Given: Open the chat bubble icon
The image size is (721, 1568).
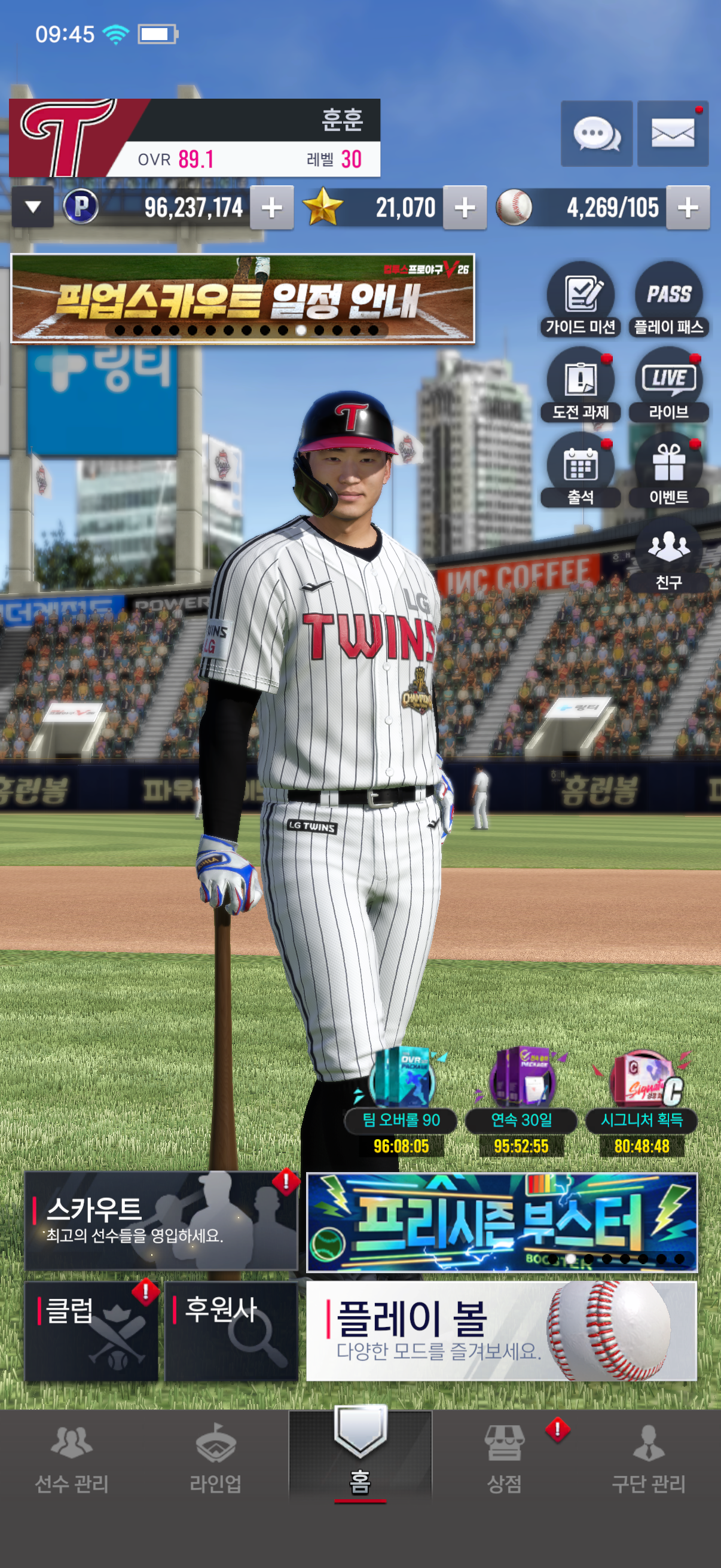Looking at the screenshot, I should tap(596, 133).
